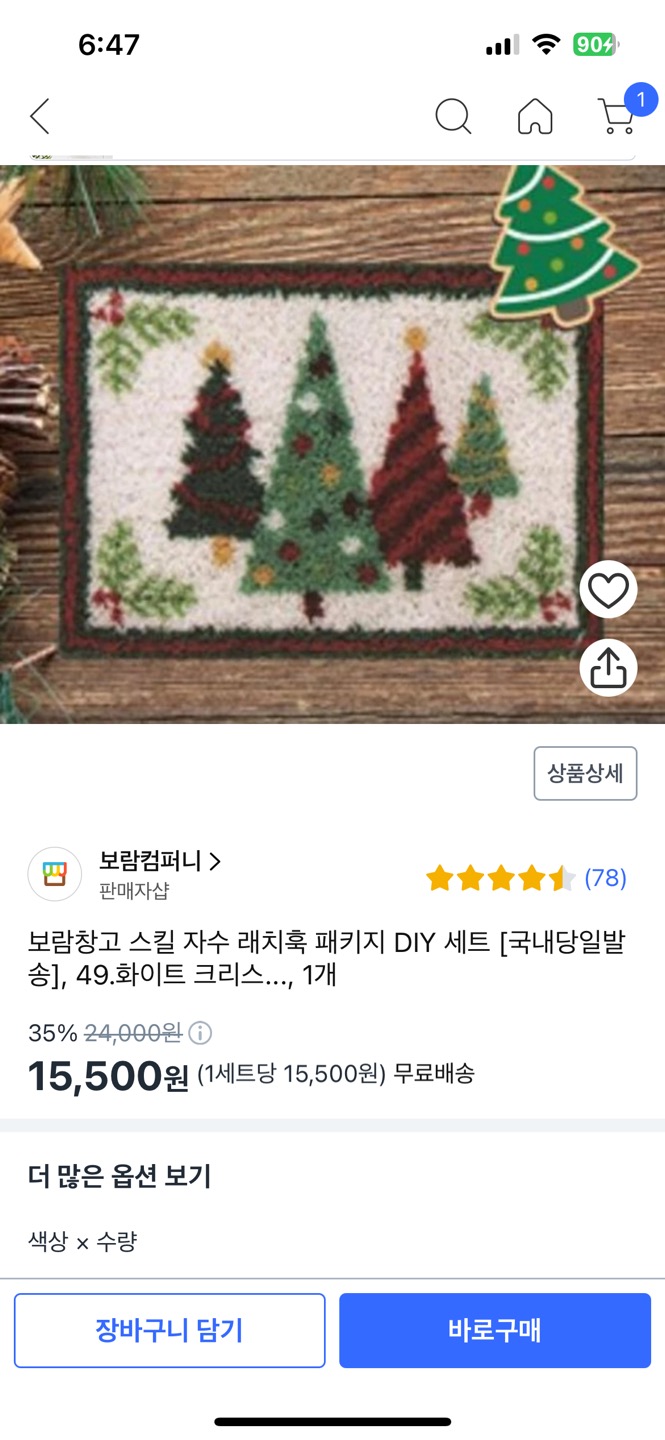The height and width of the screenshot is (1440, 665).
Task: Share this product
Action: [608, 667]
